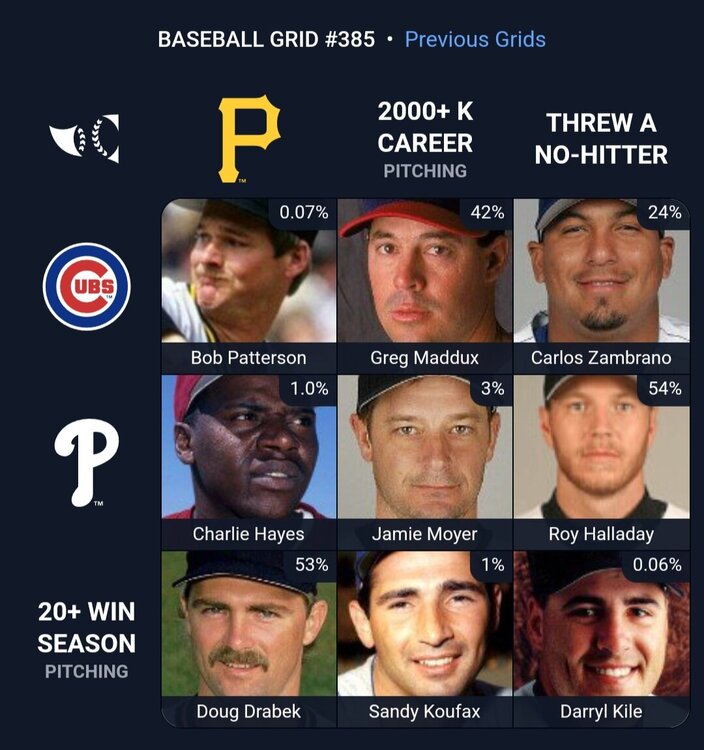Open the Charlie Hayes cell
Viewport: 704px width, 750px height.
(x=249, y=461)
